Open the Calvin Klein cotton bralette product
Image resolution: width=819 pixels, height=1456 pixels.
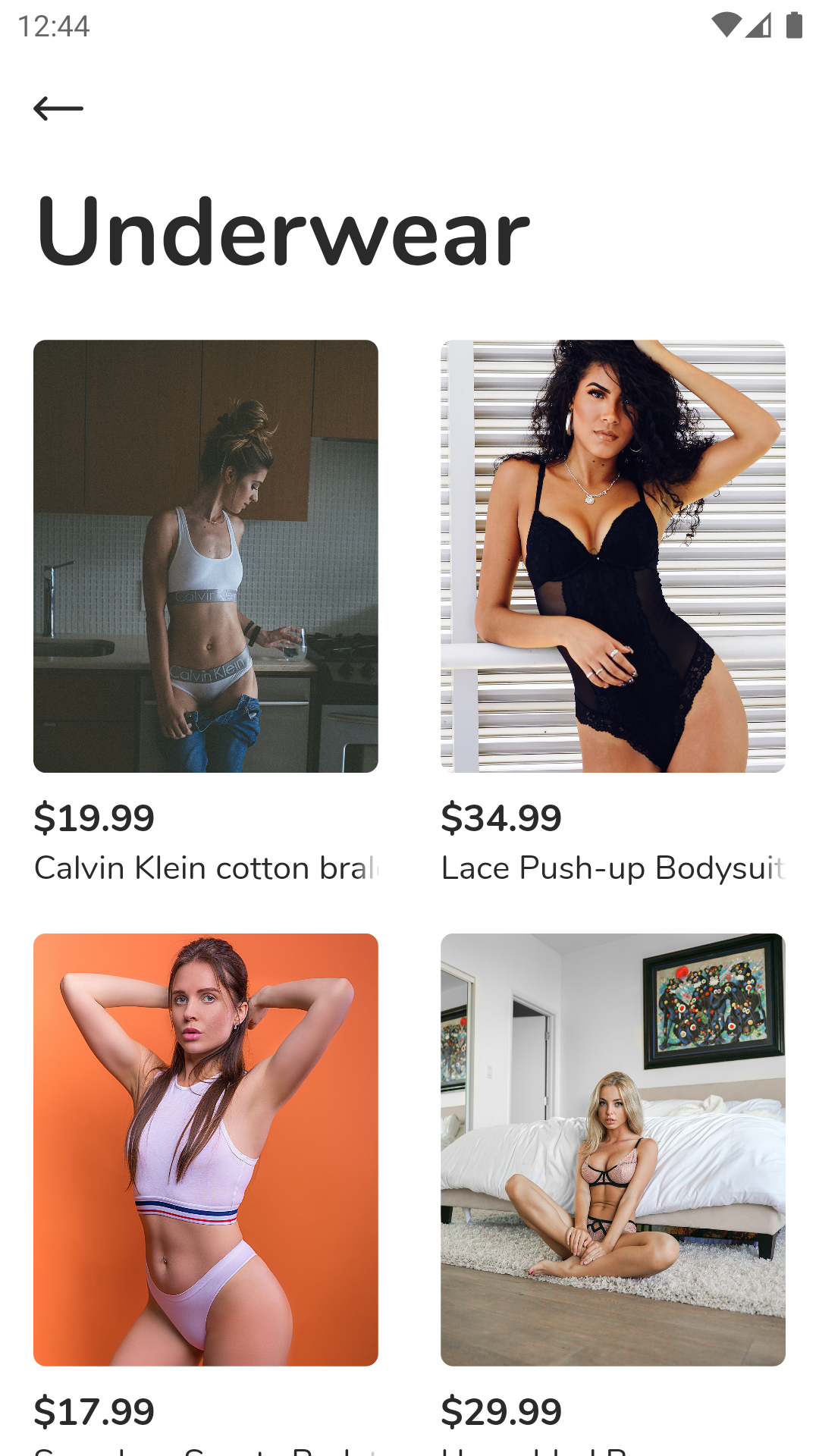pos(206,557)
